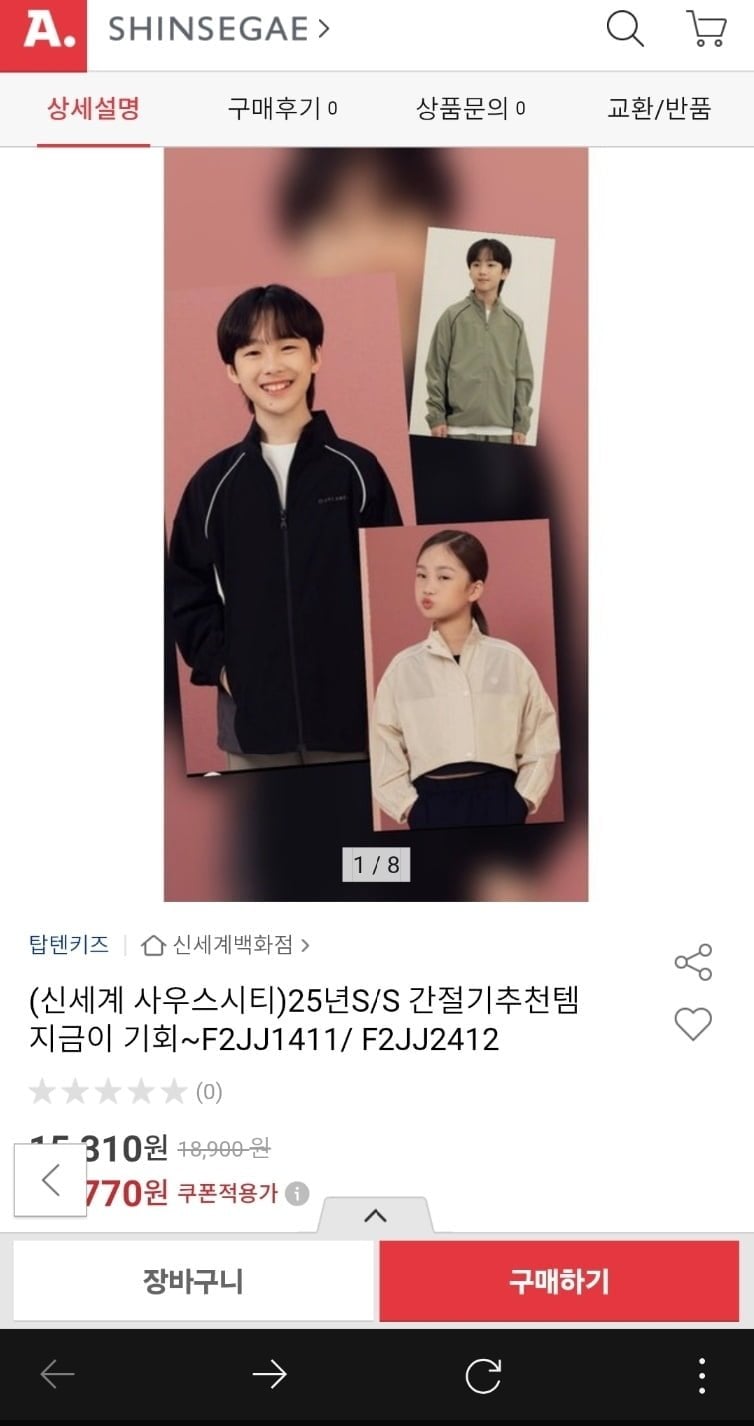
Task: Add to cart with 장바구니
Action: pos(193,1281)
